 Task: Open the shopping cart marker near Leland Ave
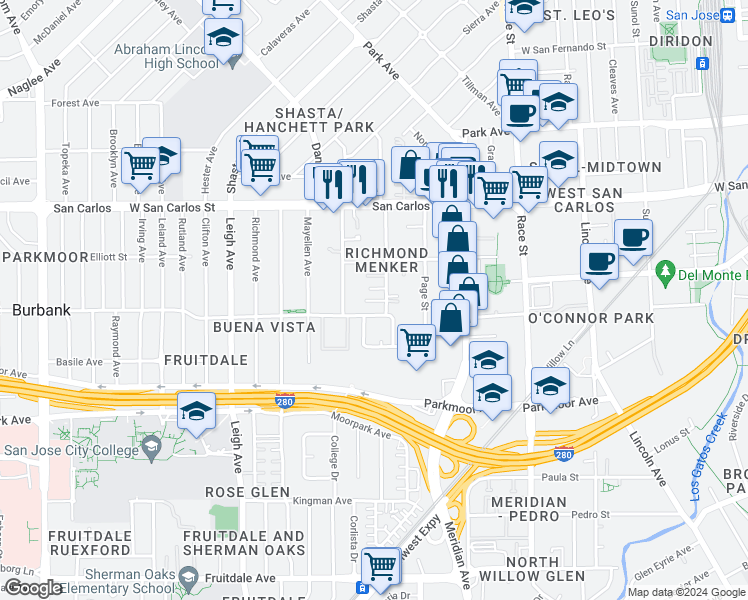(140, 166)
